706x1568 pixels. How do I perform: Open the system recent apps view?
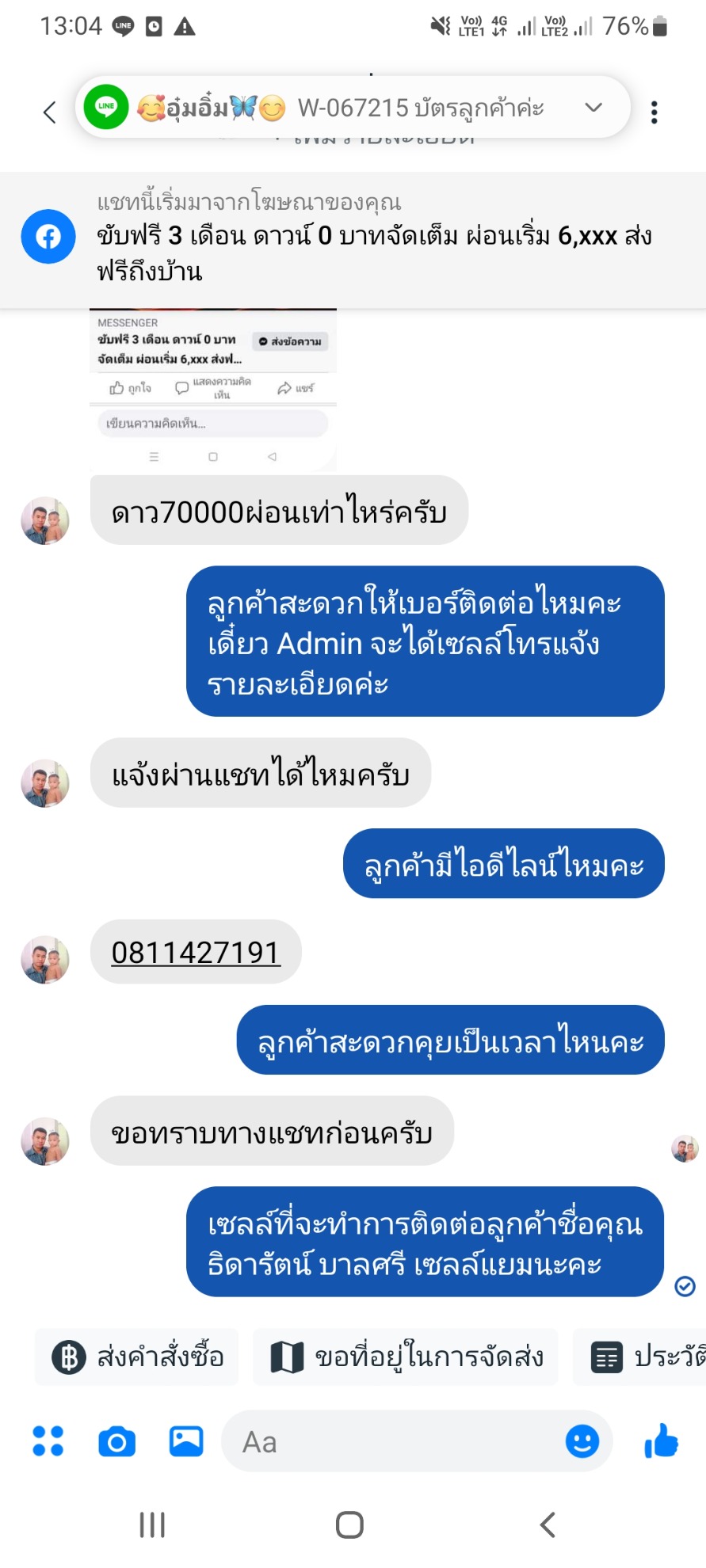[x=152, y=1524]
